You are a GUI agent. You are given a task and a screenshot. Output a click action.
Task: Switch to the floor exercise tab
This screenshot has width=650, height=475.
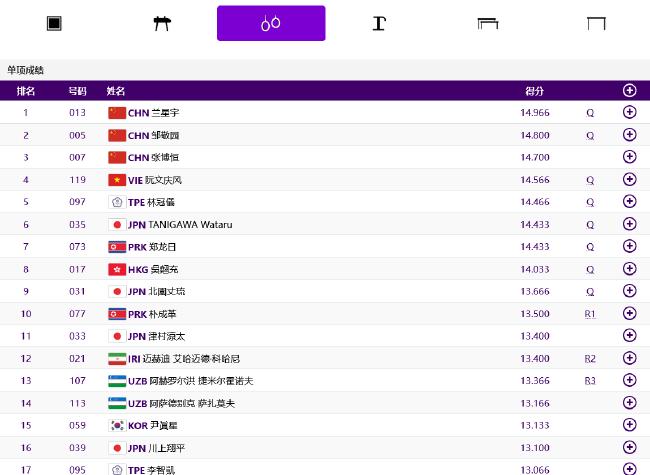coord(54,23)
